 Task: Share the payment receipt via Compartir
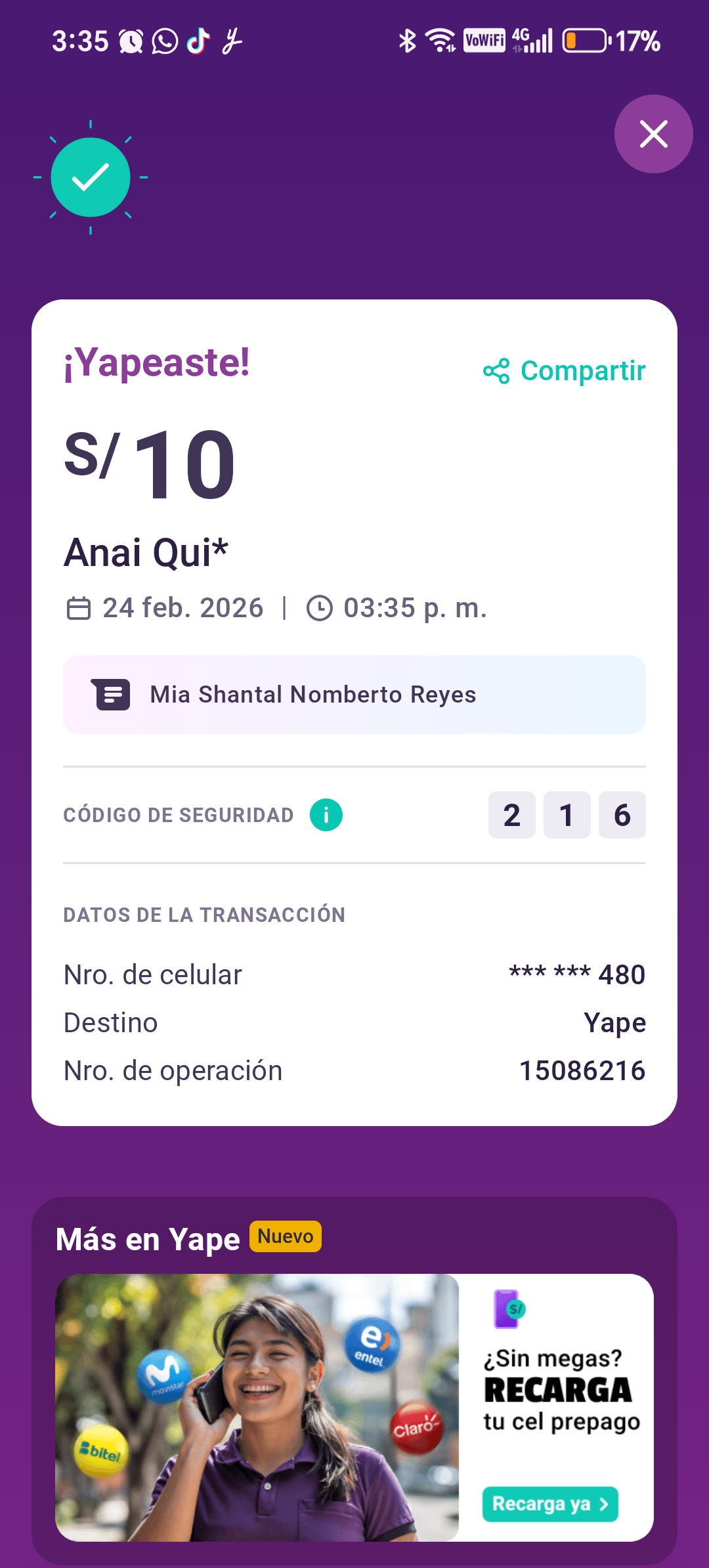click(x=565, y=371)
